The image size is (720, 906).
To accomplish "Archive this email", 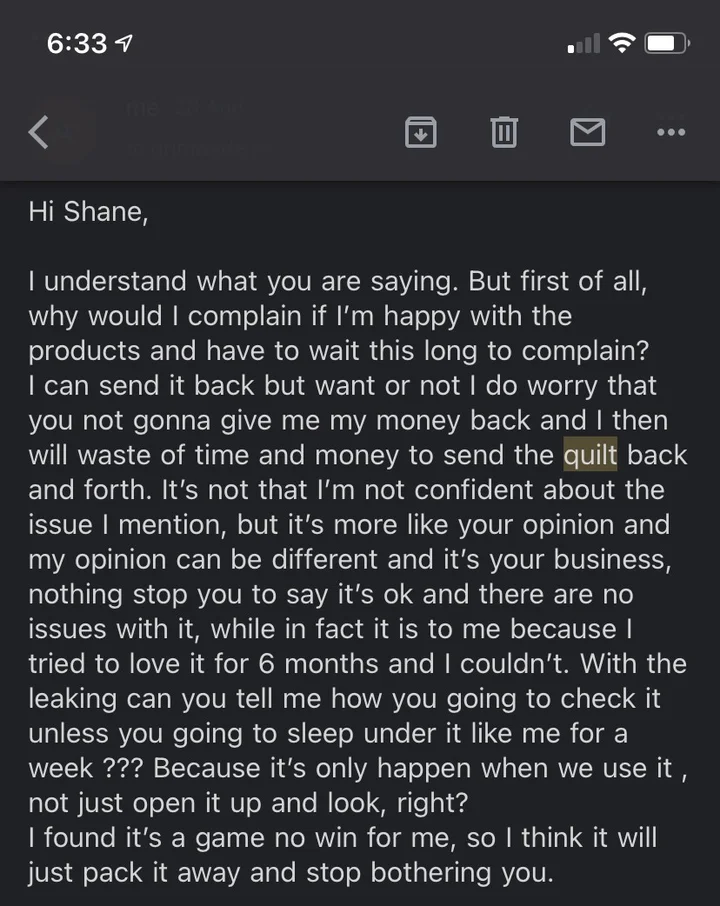I will 420,131.
